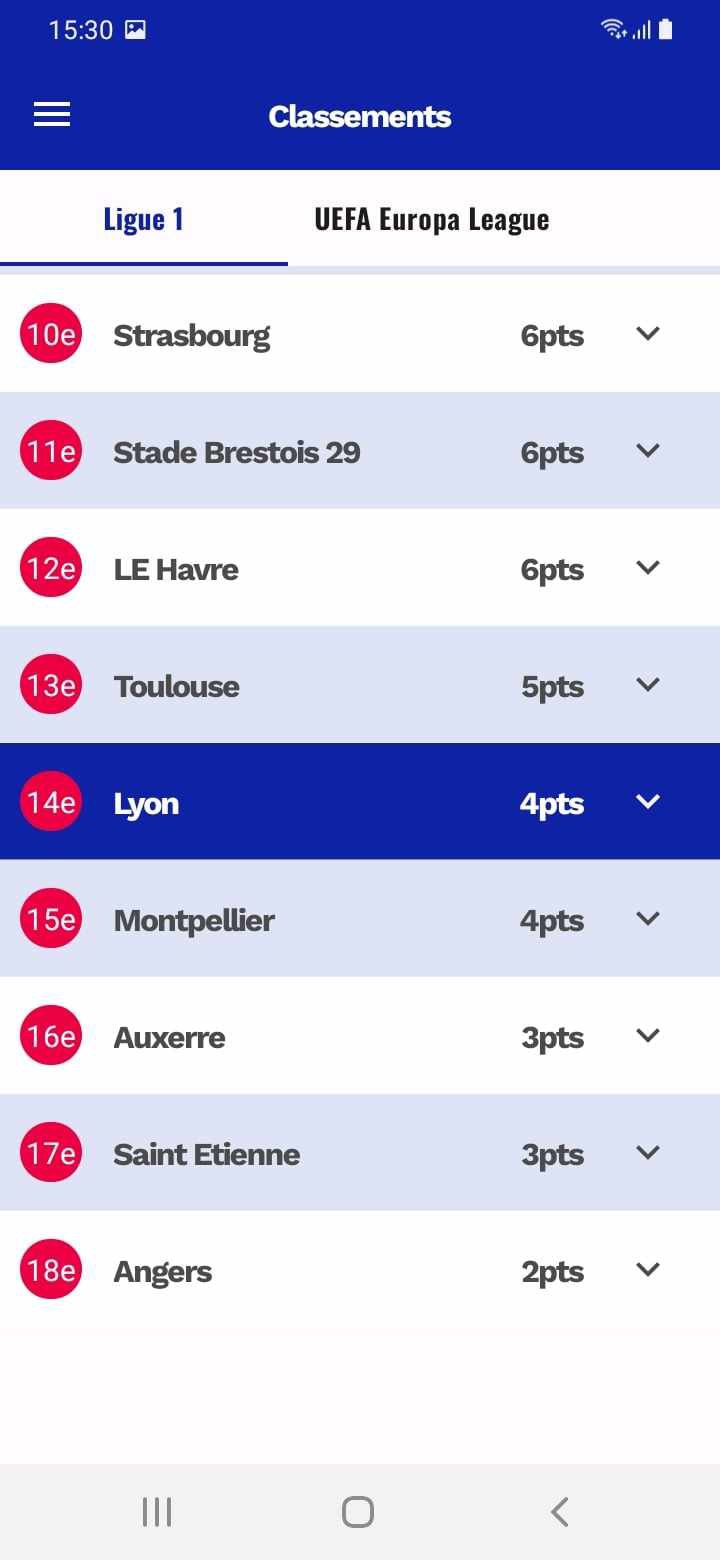Expand the Saint Etienne row
Image resolution: width=720 pixels, height=1560 pixels.
pos(648,1153)
